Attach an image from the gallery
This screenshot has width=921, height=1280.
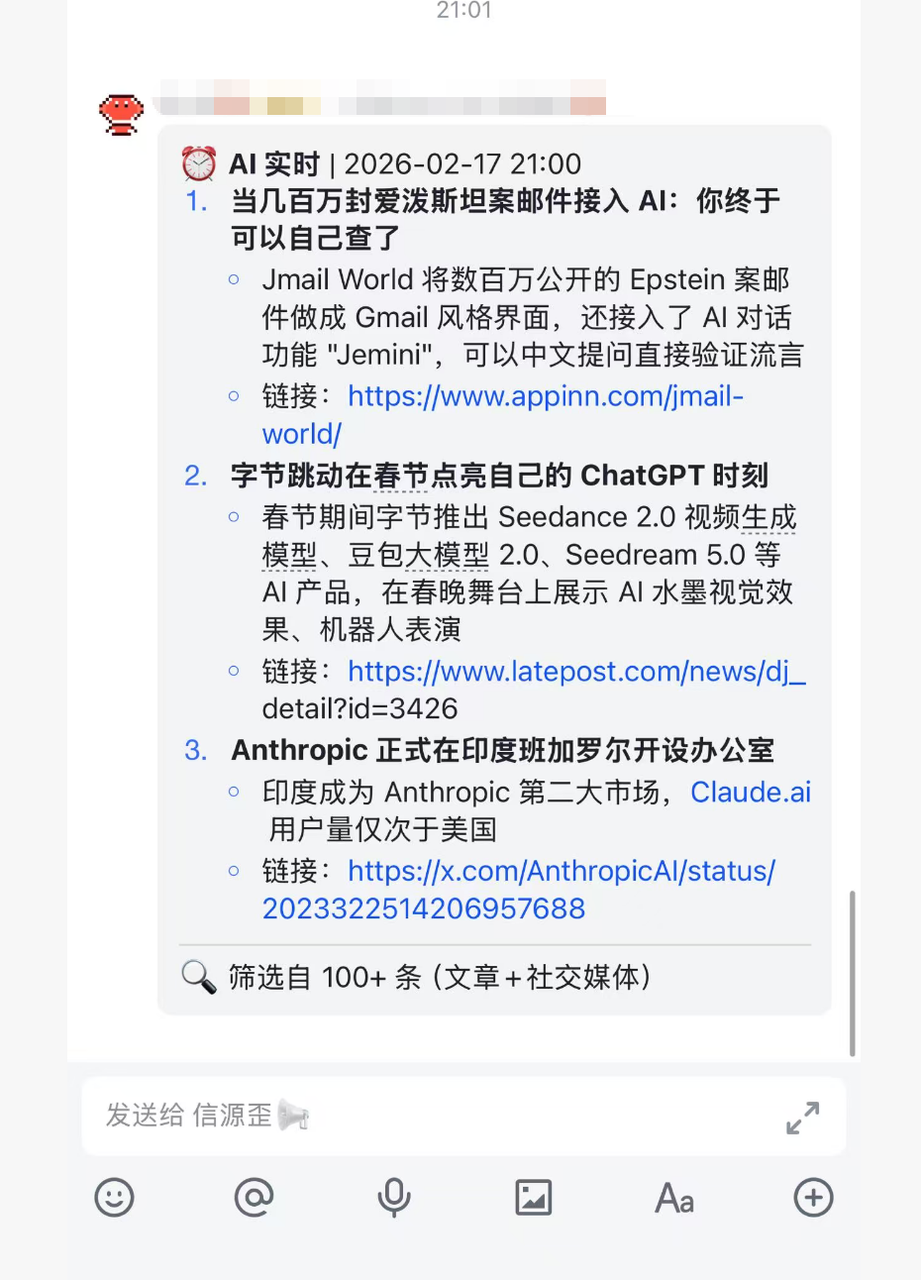click(533, 1197)
